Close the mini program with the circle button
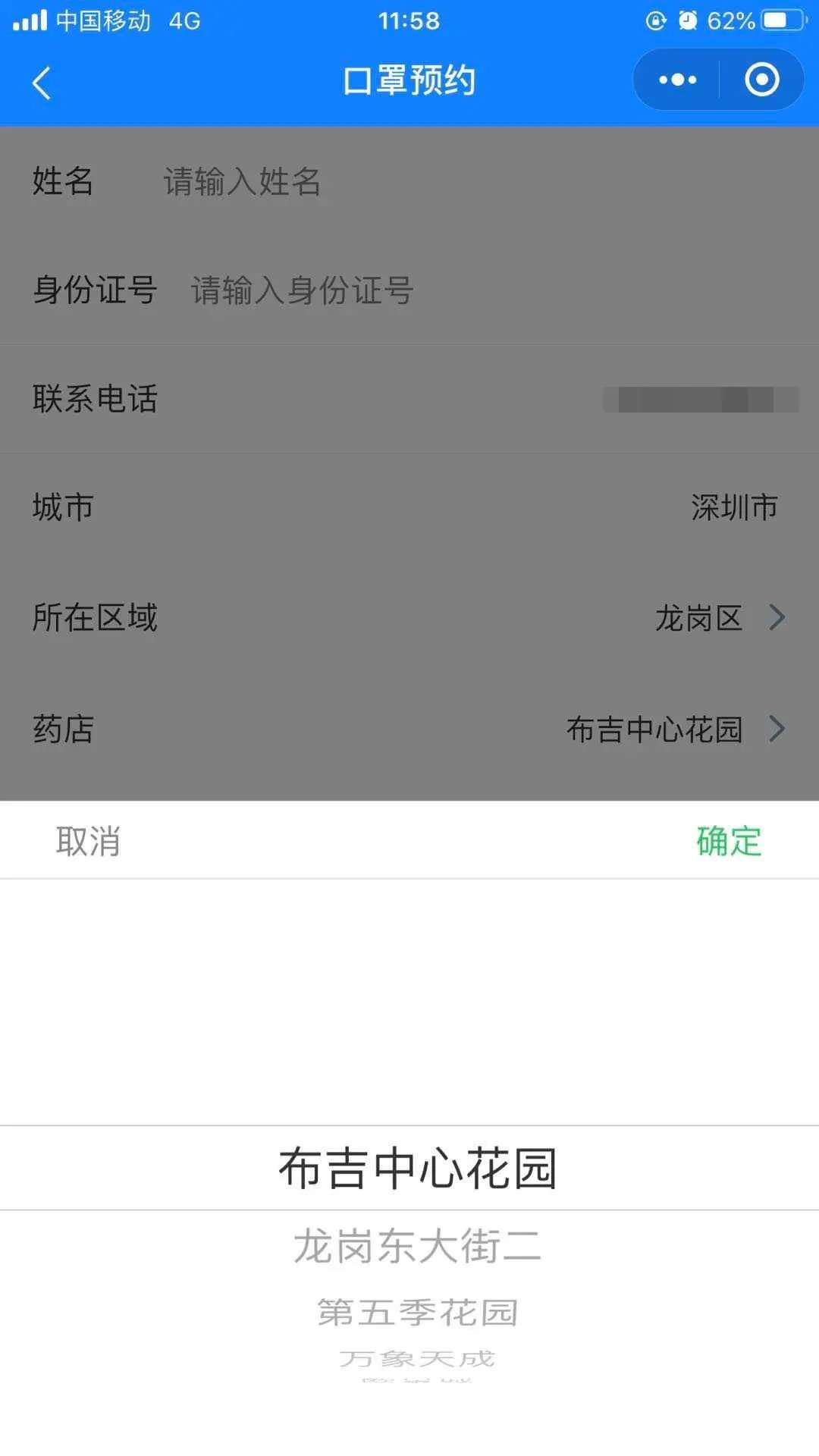This screenshot has height=1456, width=819. click(x=761, y=80)
